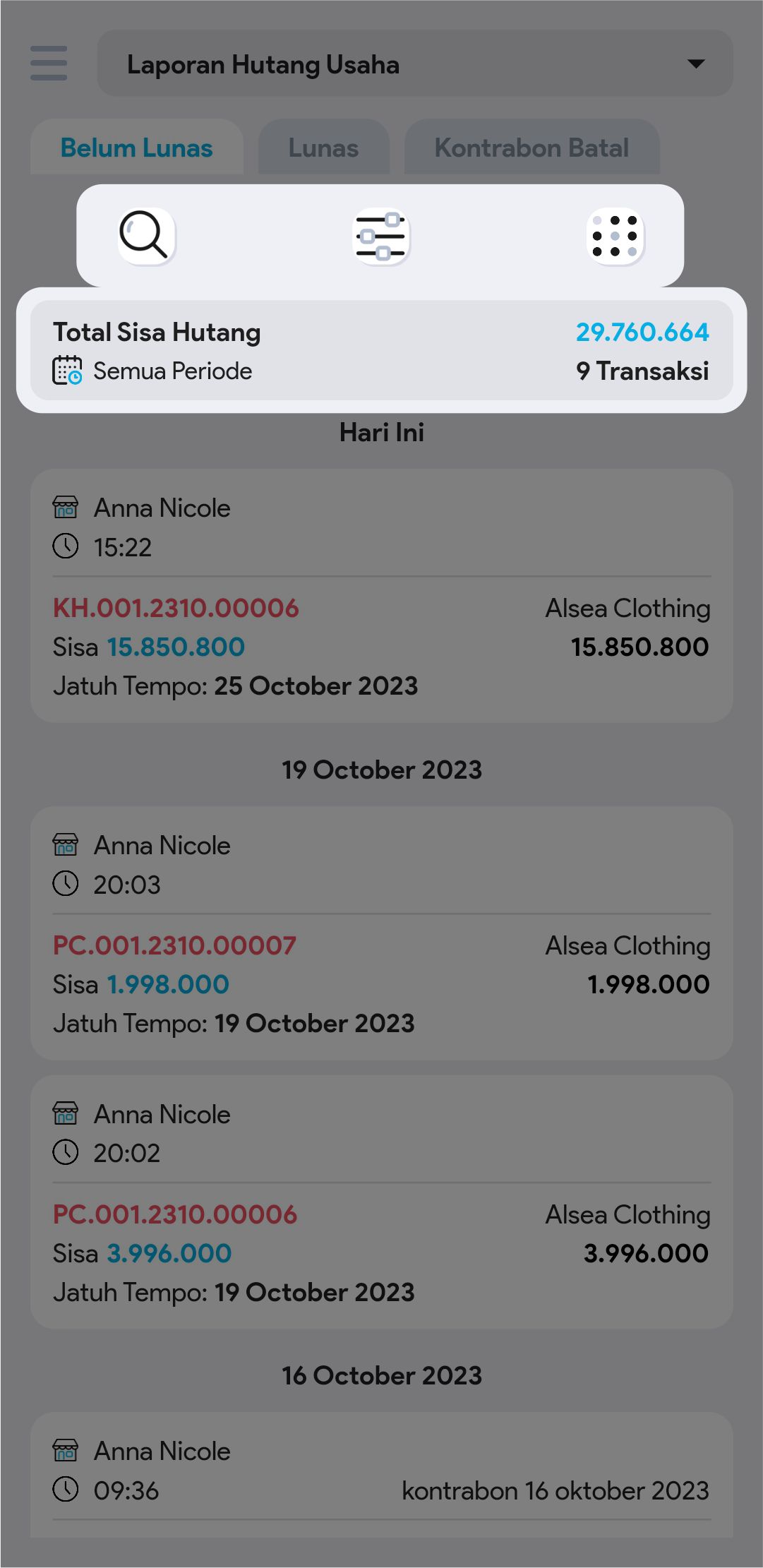Select the Belum Lunas tab
The height and width of the screenshot is (1568, 763).
tap(137, 148)
